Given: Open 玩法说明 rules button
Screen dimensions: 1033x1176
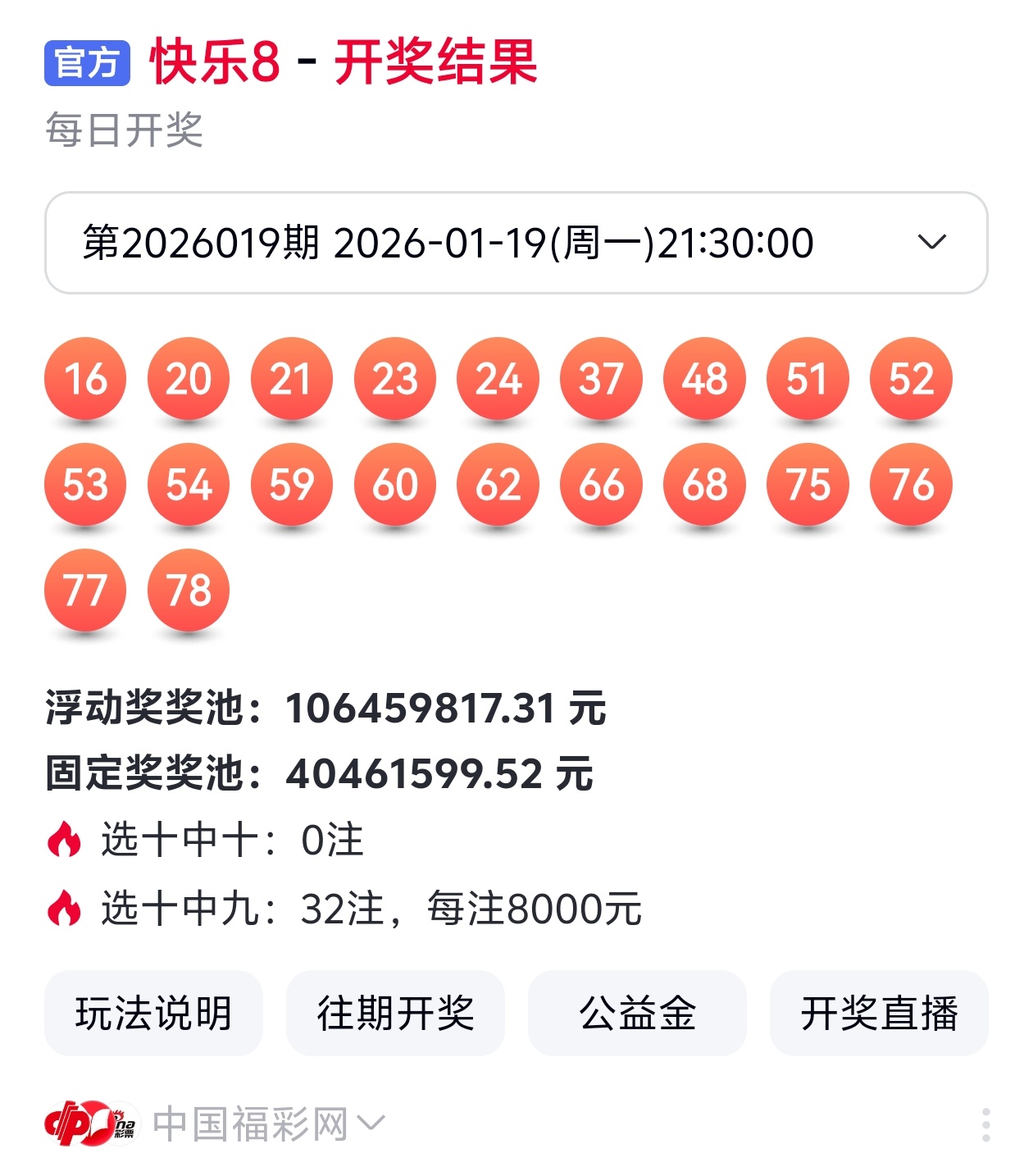Looking at the screenshot, I should coord(153,1013).
